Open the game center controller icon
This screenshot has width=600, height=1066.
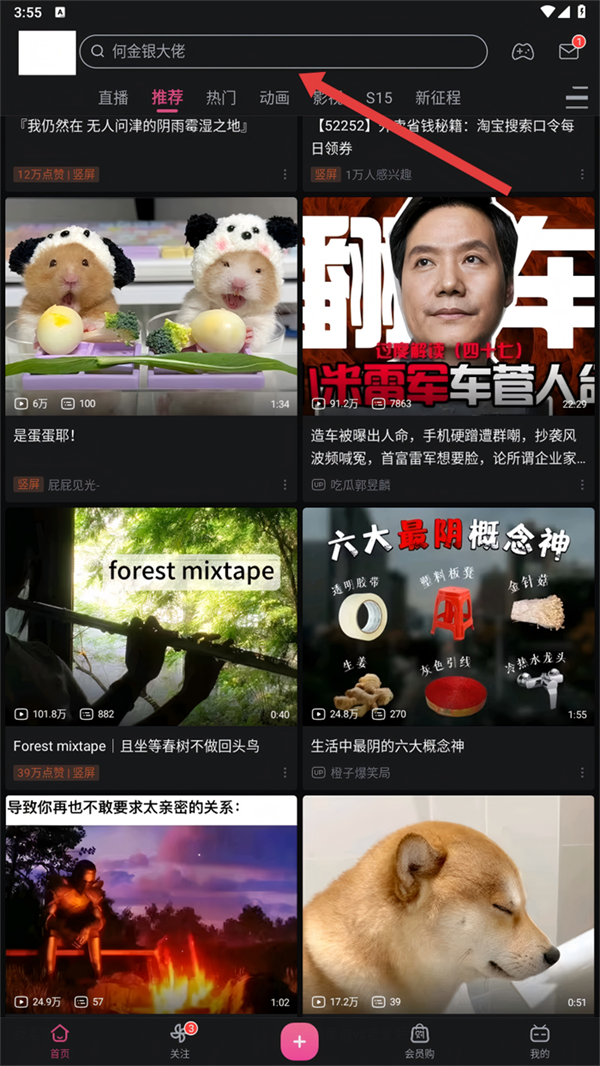pos(523,51)
